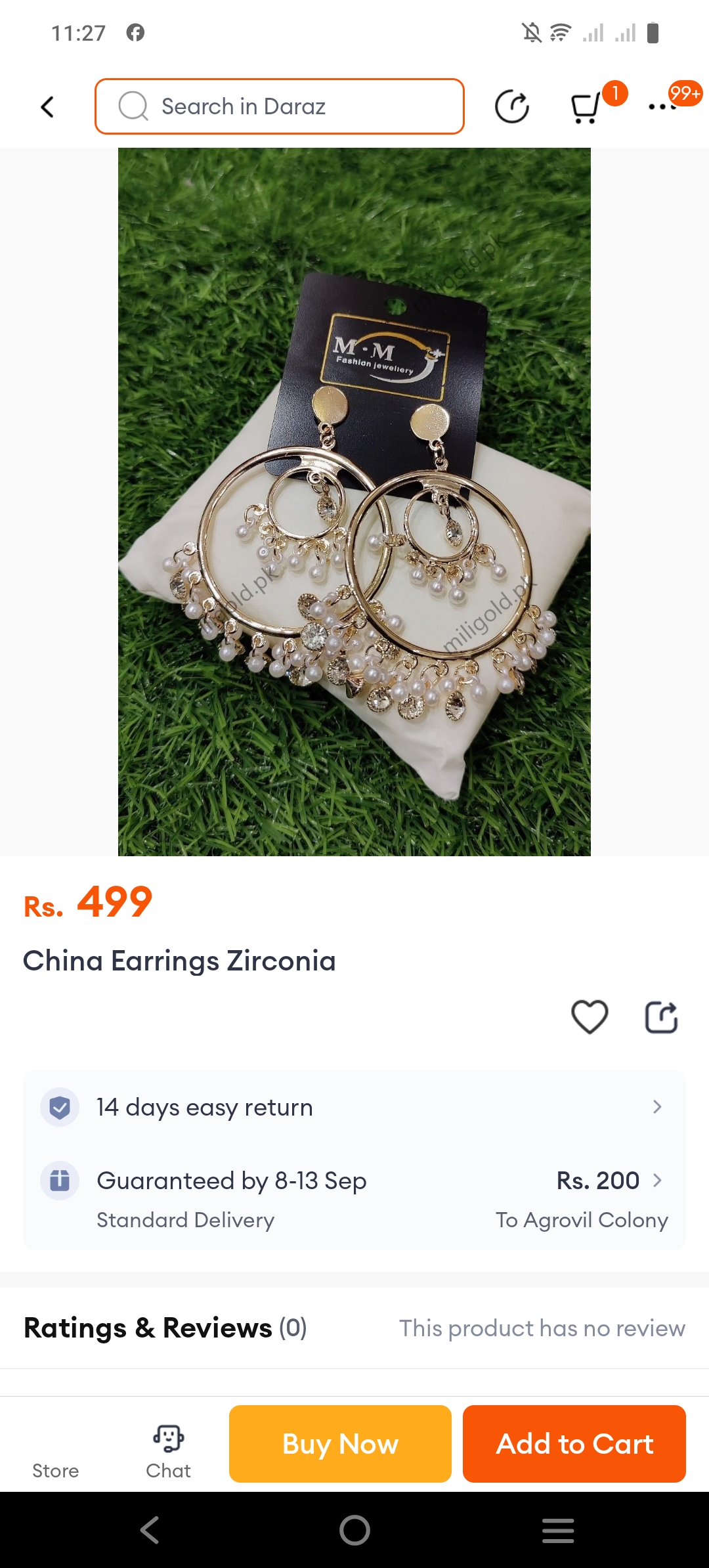
Task: Share this product
Action: 661,1017
